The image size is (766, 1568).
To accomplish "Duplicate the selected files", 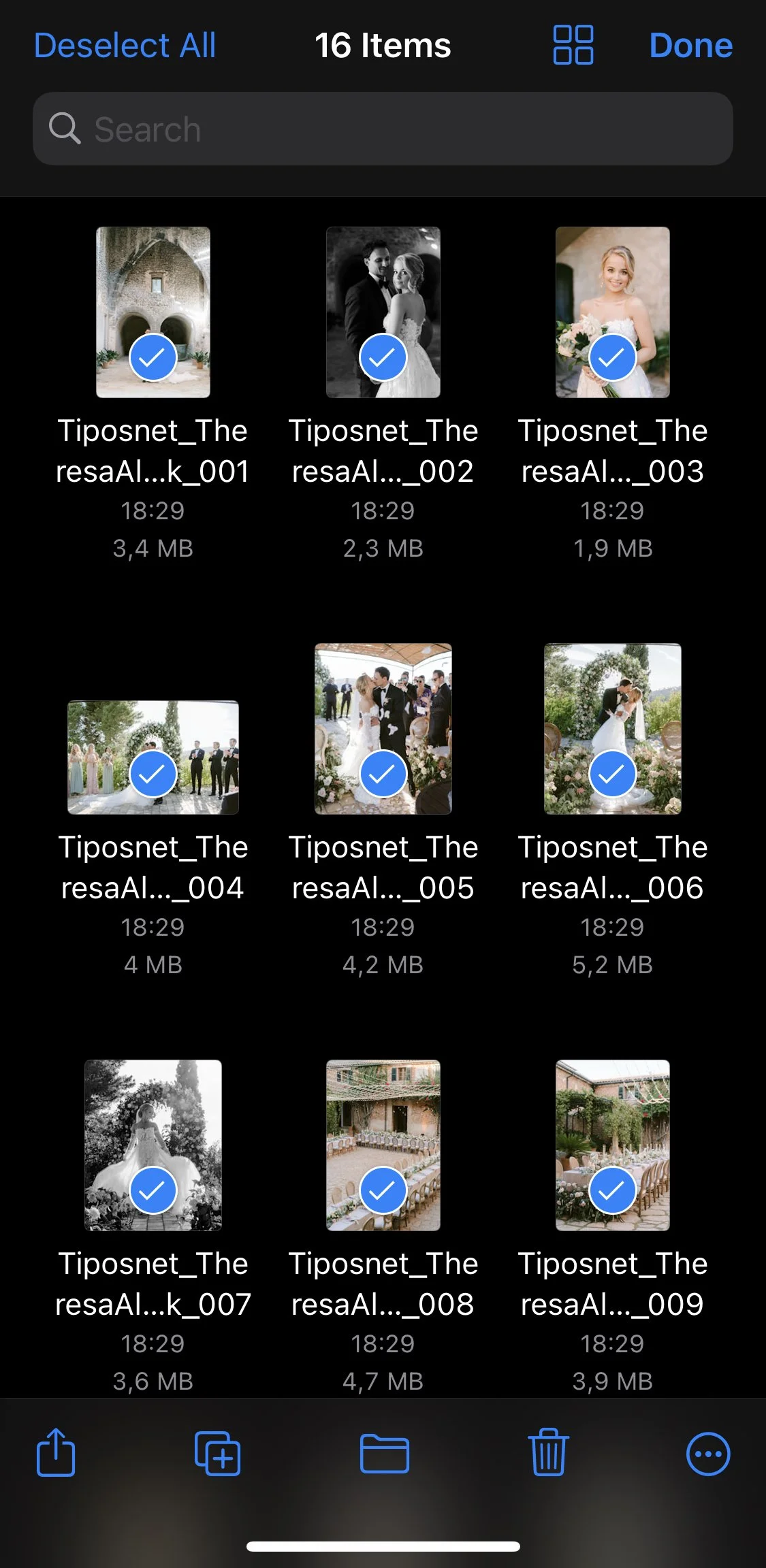I will (x=218, y=1454).
